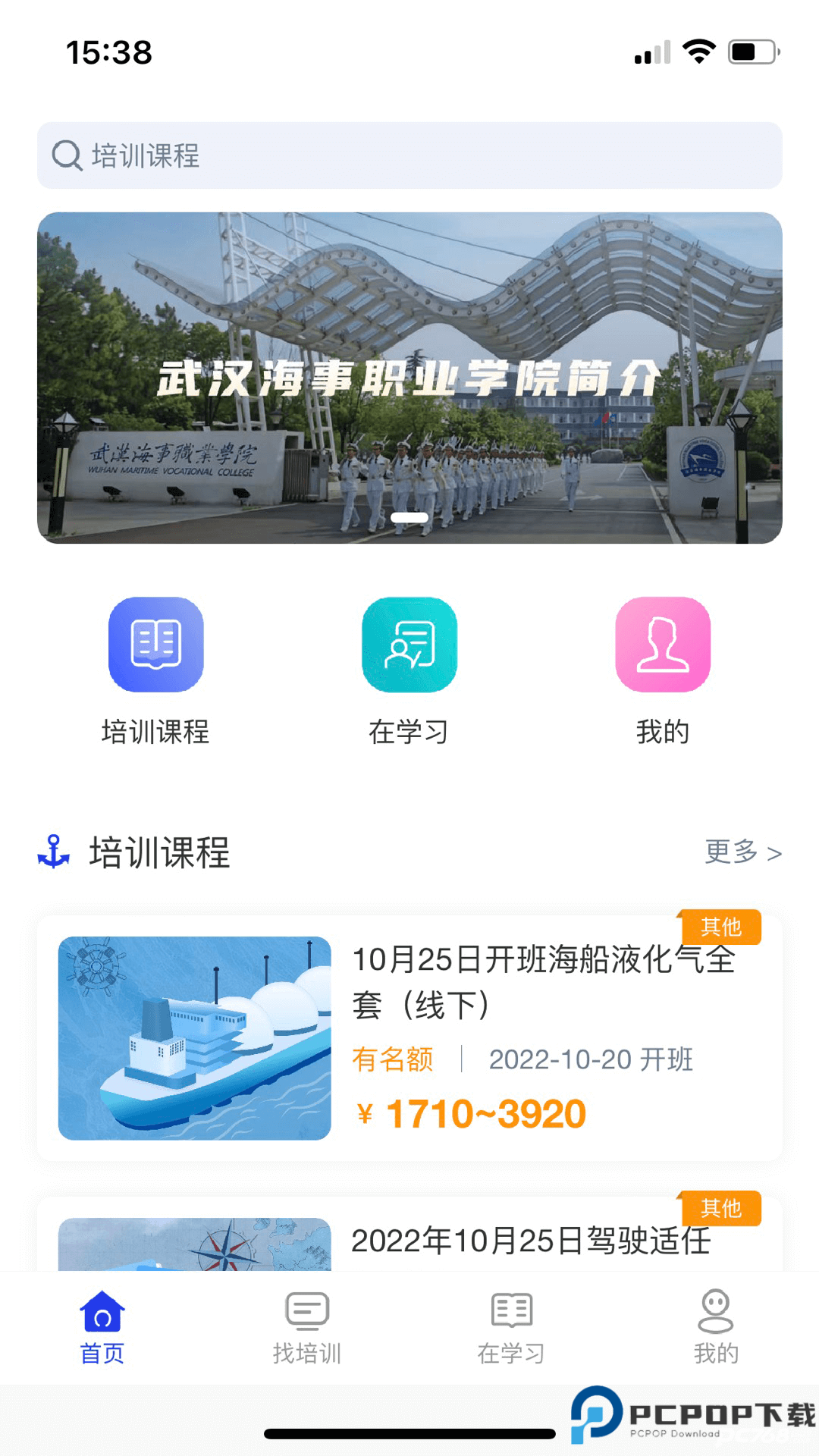Tap the magnifier icon in search bar
This screenshot has width=819, height=1456.
[68, 155]
